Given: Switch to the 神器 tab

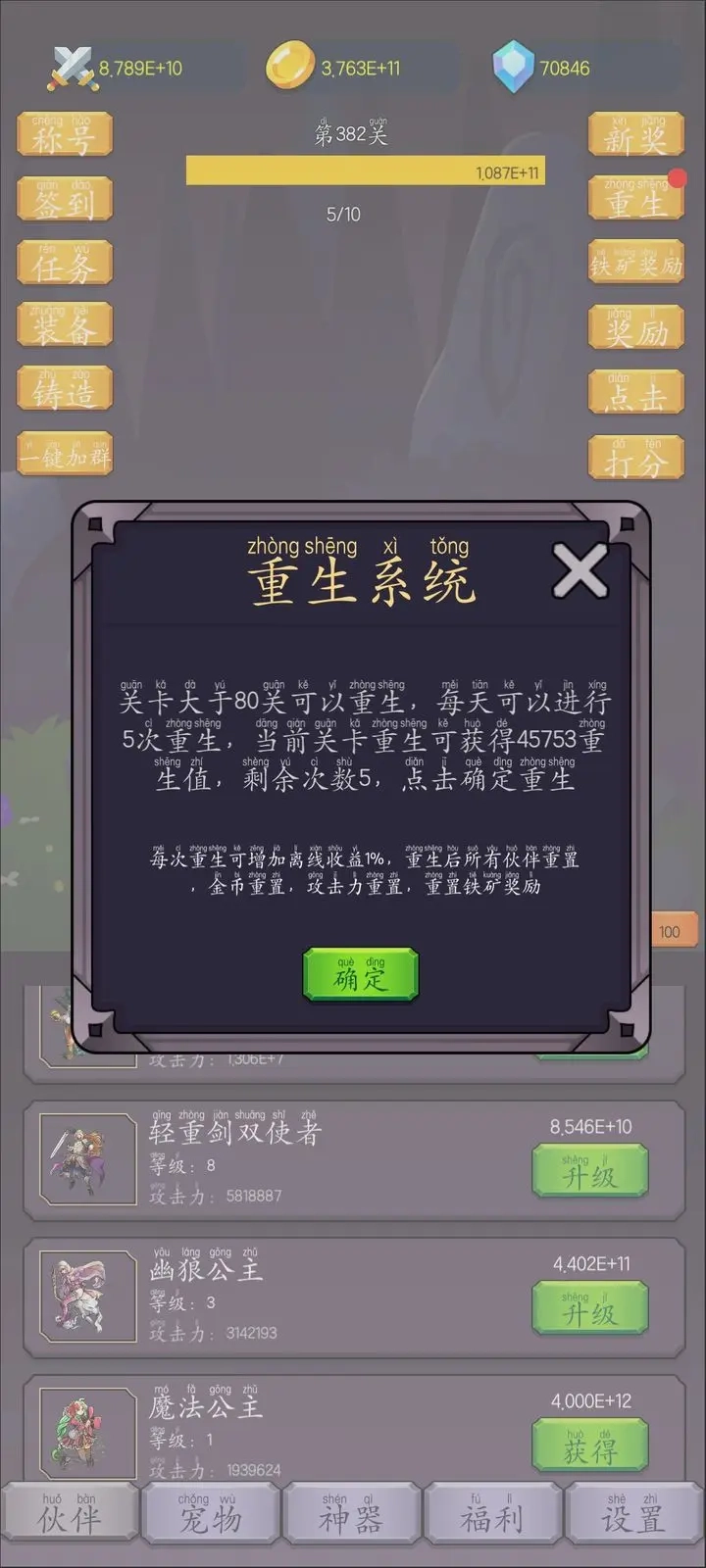Looking at the screenshot, I should pyautogui.click(x=352, y=1514).
